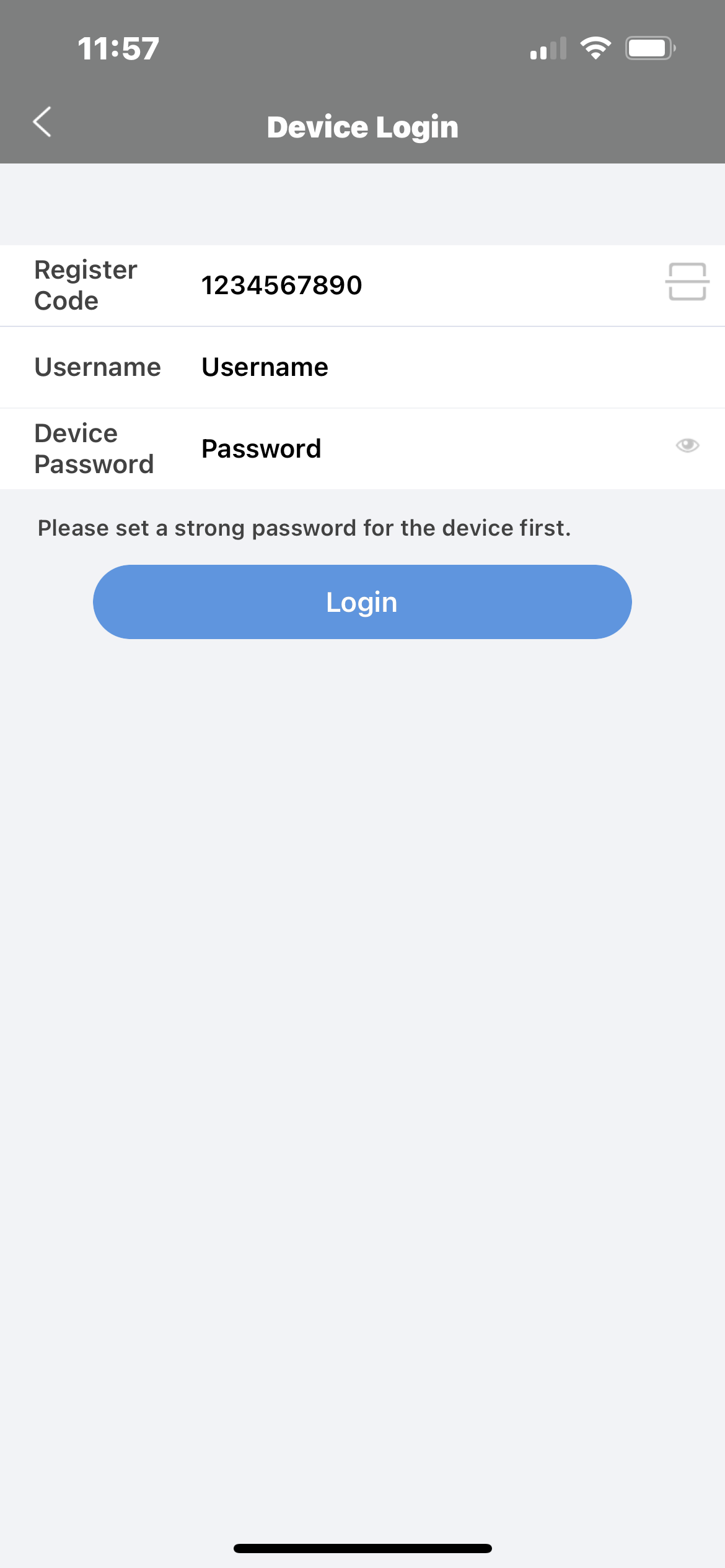
Task: Show the password with the eye icon
Action: (687, 445)
